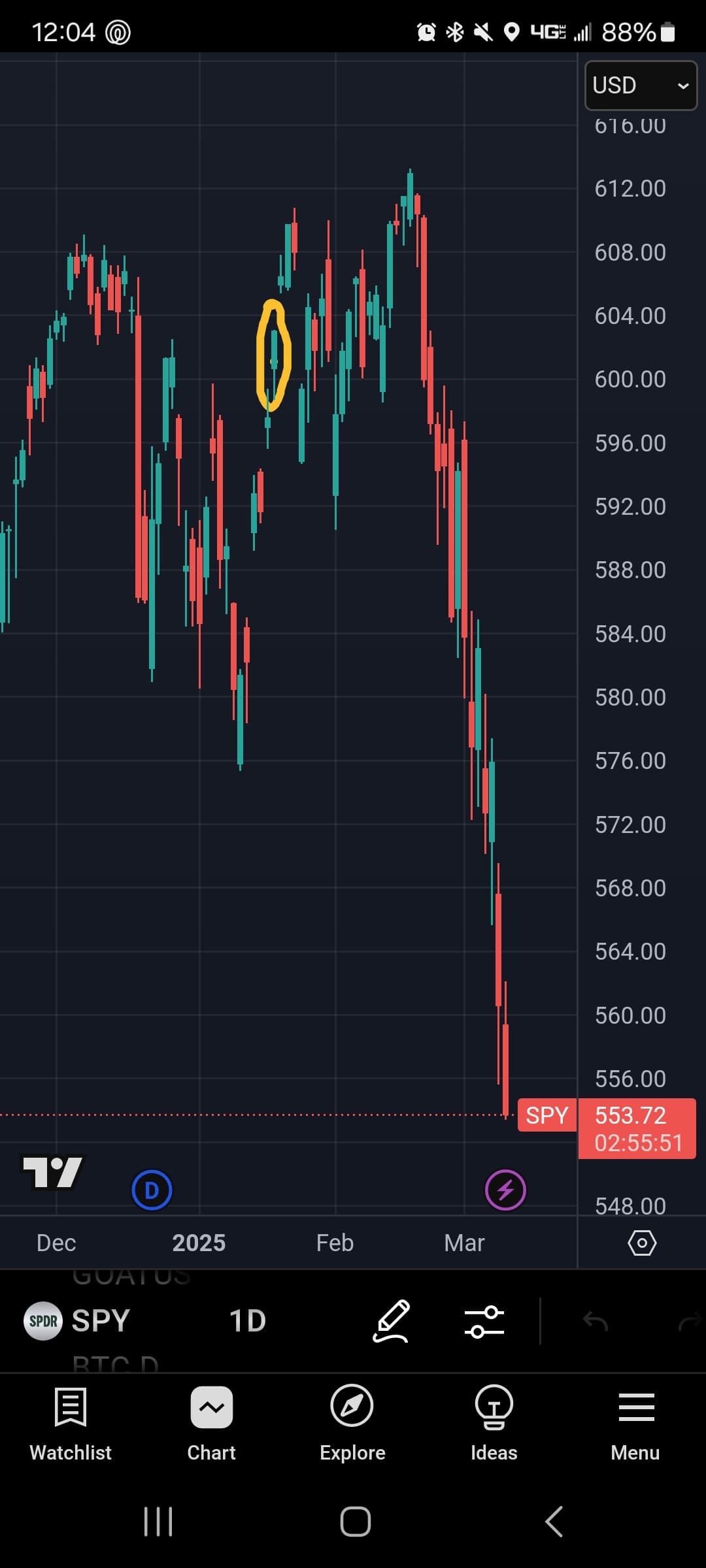Open the USD currency dropdown
The image size is (706, 1568).
click(641, 86)
